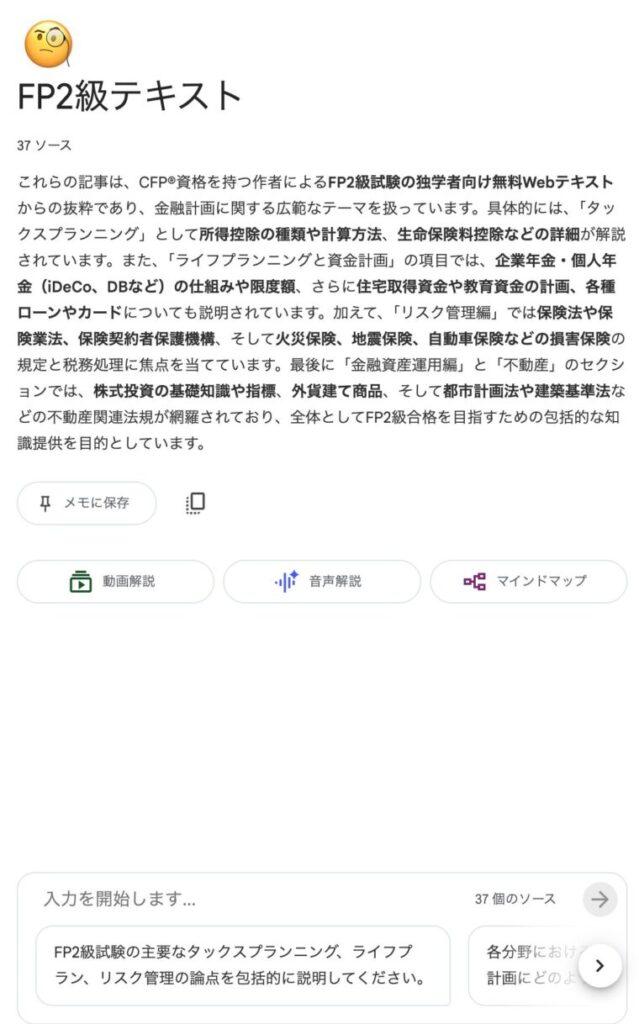Show the next suggested question
The height and width of the screenshot is (1024, 639).
click(599, 965)
